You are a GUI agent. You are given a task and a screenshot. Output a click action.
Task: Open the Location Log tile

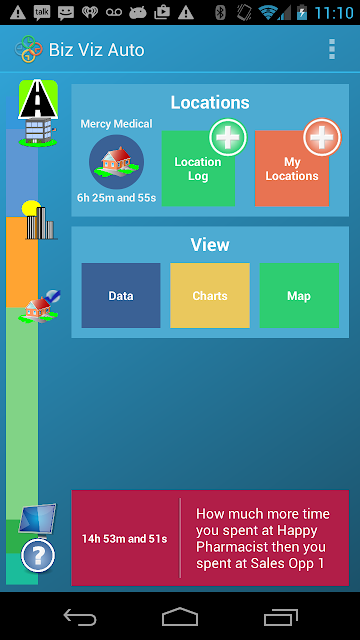point(198,168)
